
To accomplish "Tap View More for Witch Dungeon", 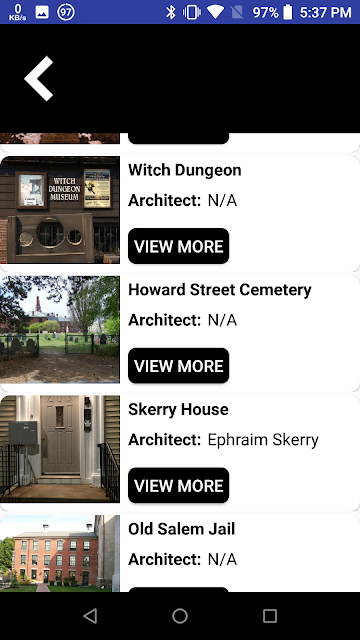I will (x=178, y=246).
